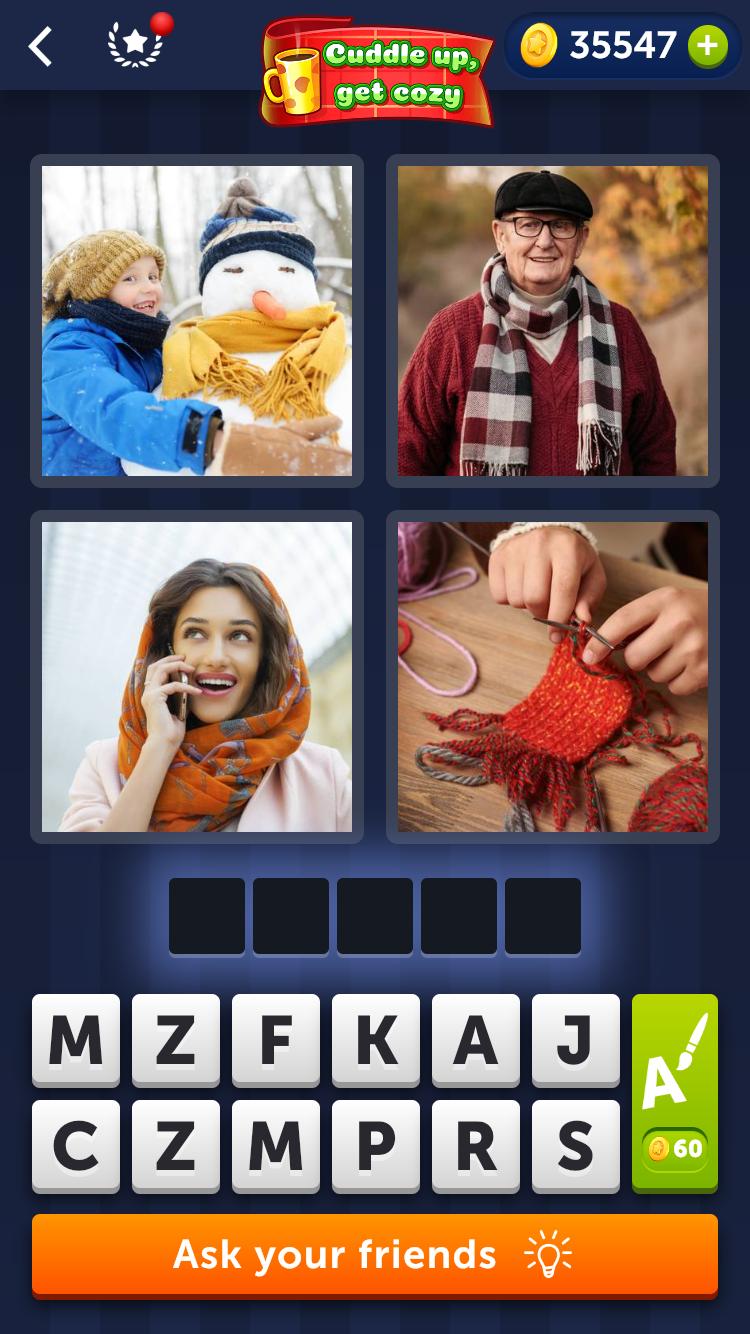Image resolution: width=750 pixels, height=1334 pixels.
Task: Select the letter F tile
Action: tap(276, 1040)
